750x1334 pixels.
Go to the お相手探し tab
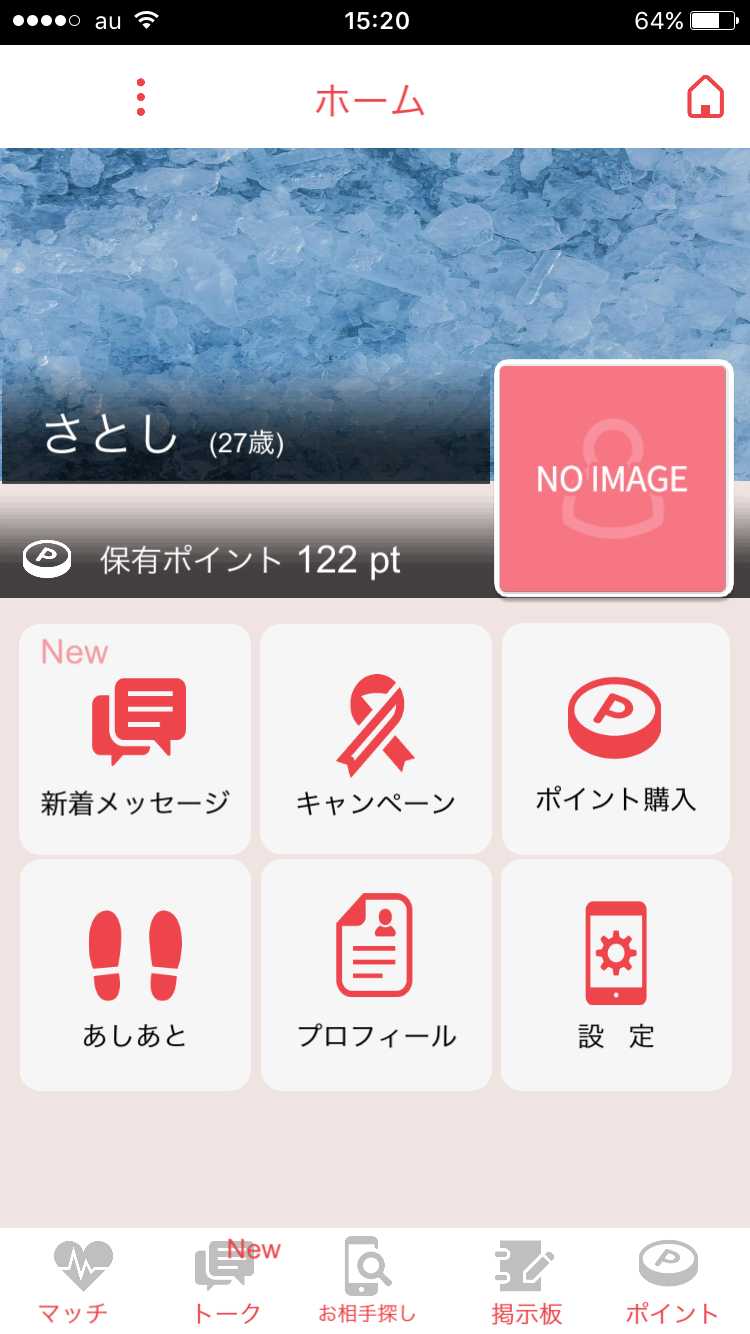pos(368,1282)
